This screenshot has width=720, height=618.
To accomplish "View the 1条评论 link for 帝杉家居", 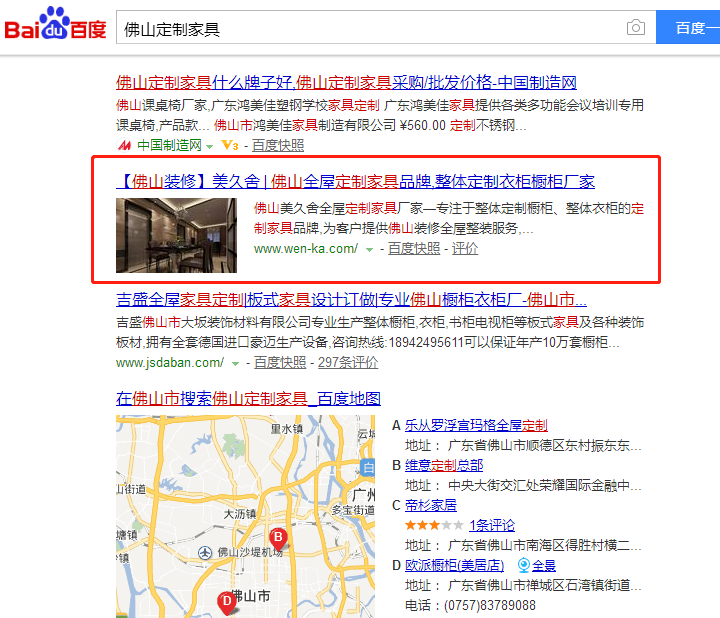I will [492, 525].
